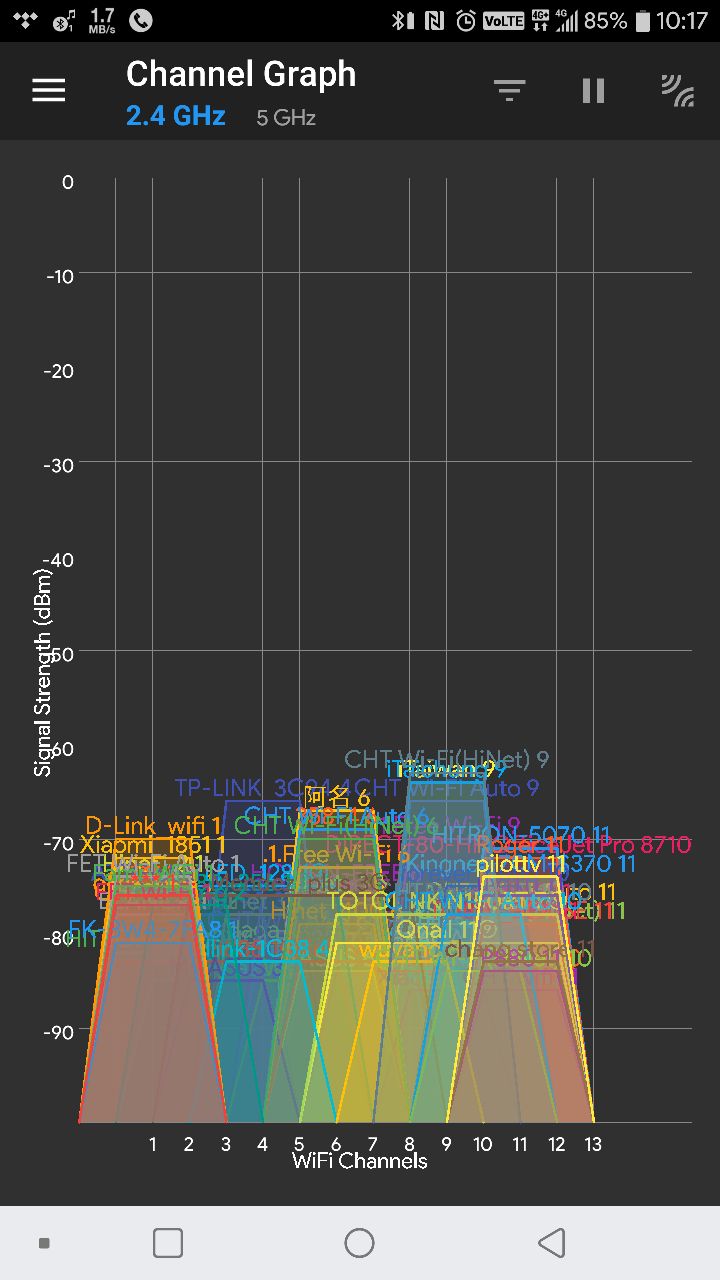This screenshot has height=1280, width=720.
Task: Open recent apps overview
Action: 168,1243
